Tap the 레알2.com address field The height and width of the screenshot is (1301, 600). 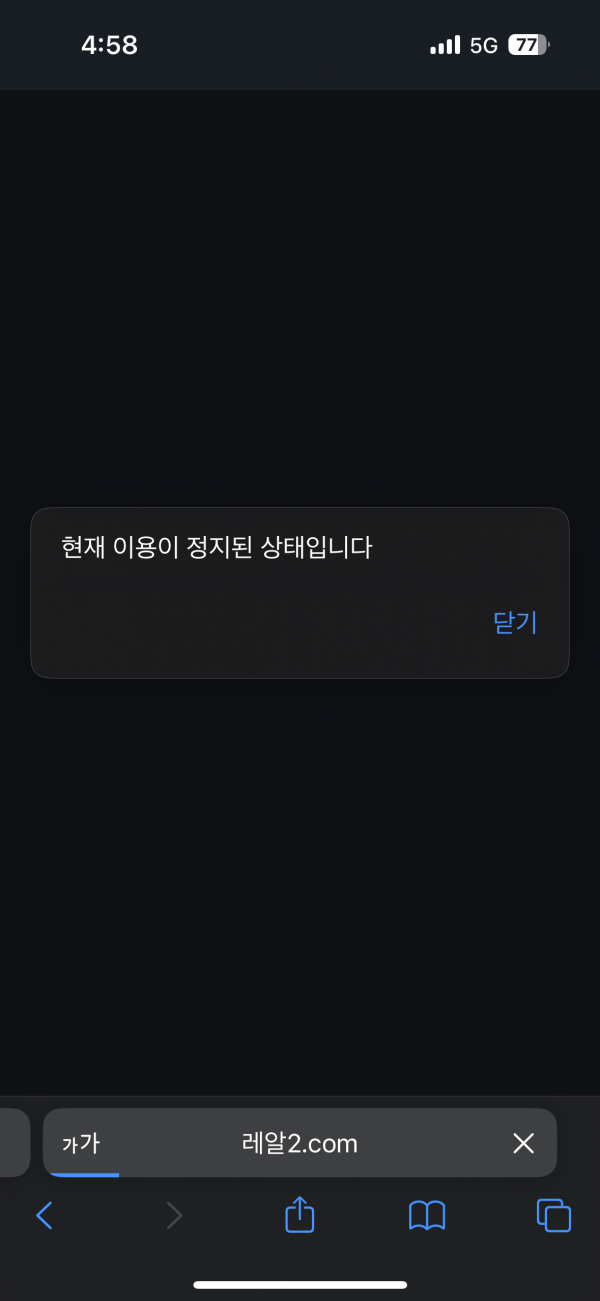coord(300,1143)
